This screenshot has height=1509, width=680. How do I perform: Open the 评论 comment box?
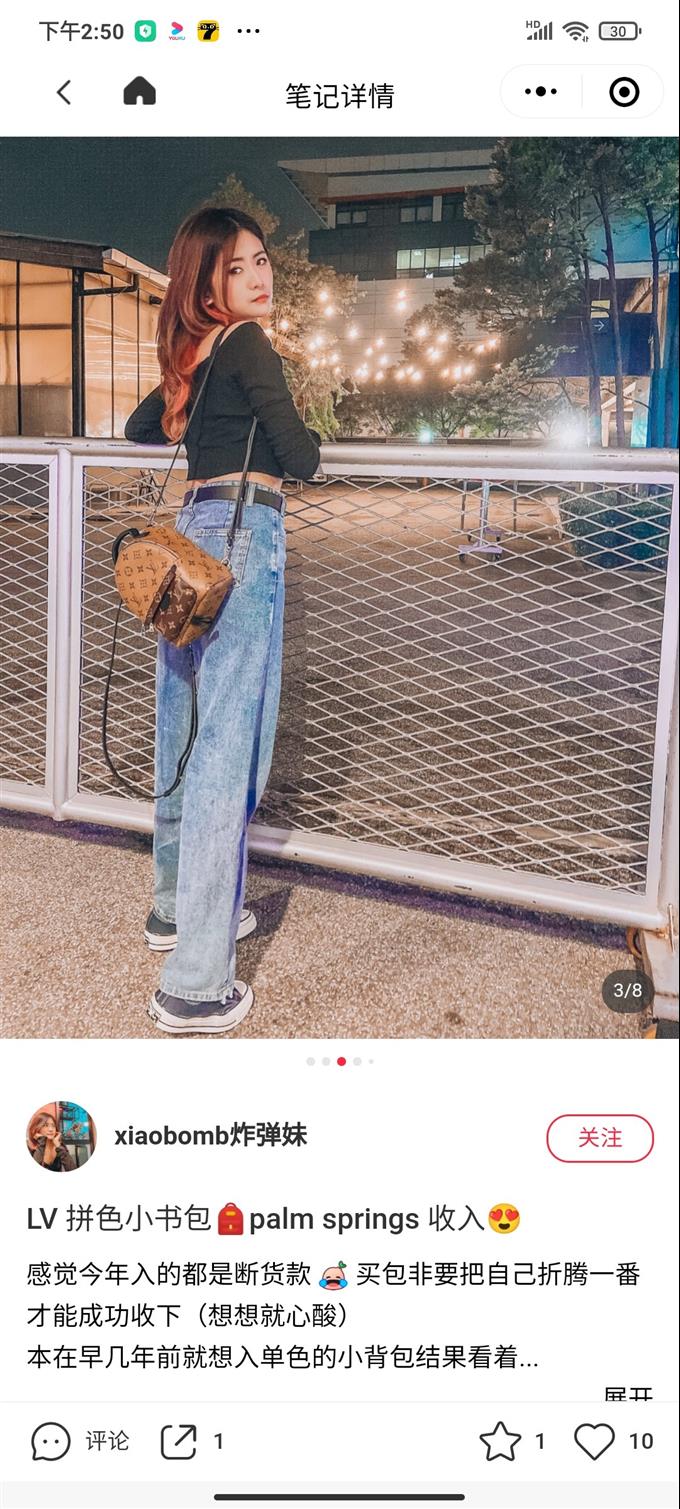[81, 1441]
